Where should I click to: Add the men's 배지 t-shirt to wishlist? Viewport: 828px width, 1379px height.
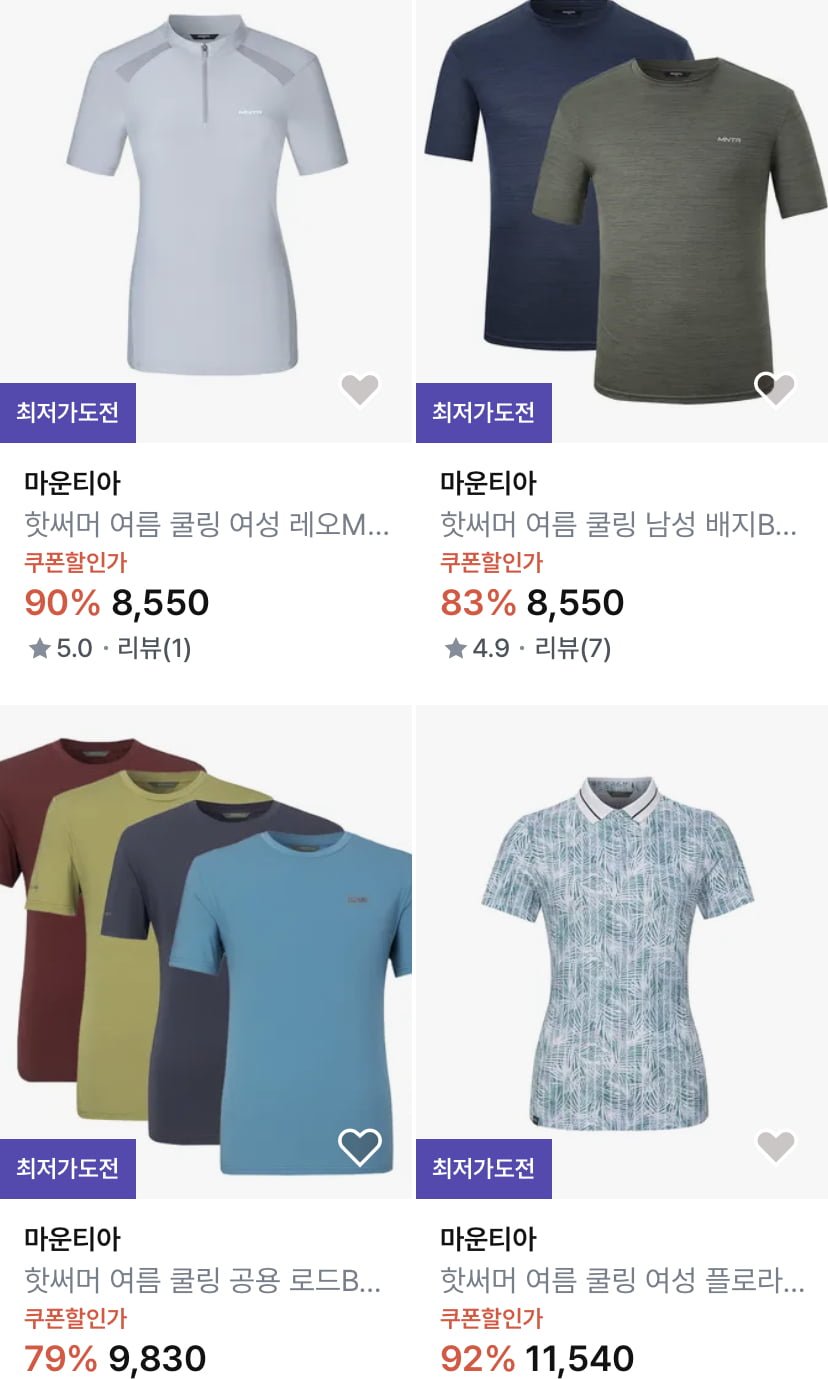click(x=775, y=389)
